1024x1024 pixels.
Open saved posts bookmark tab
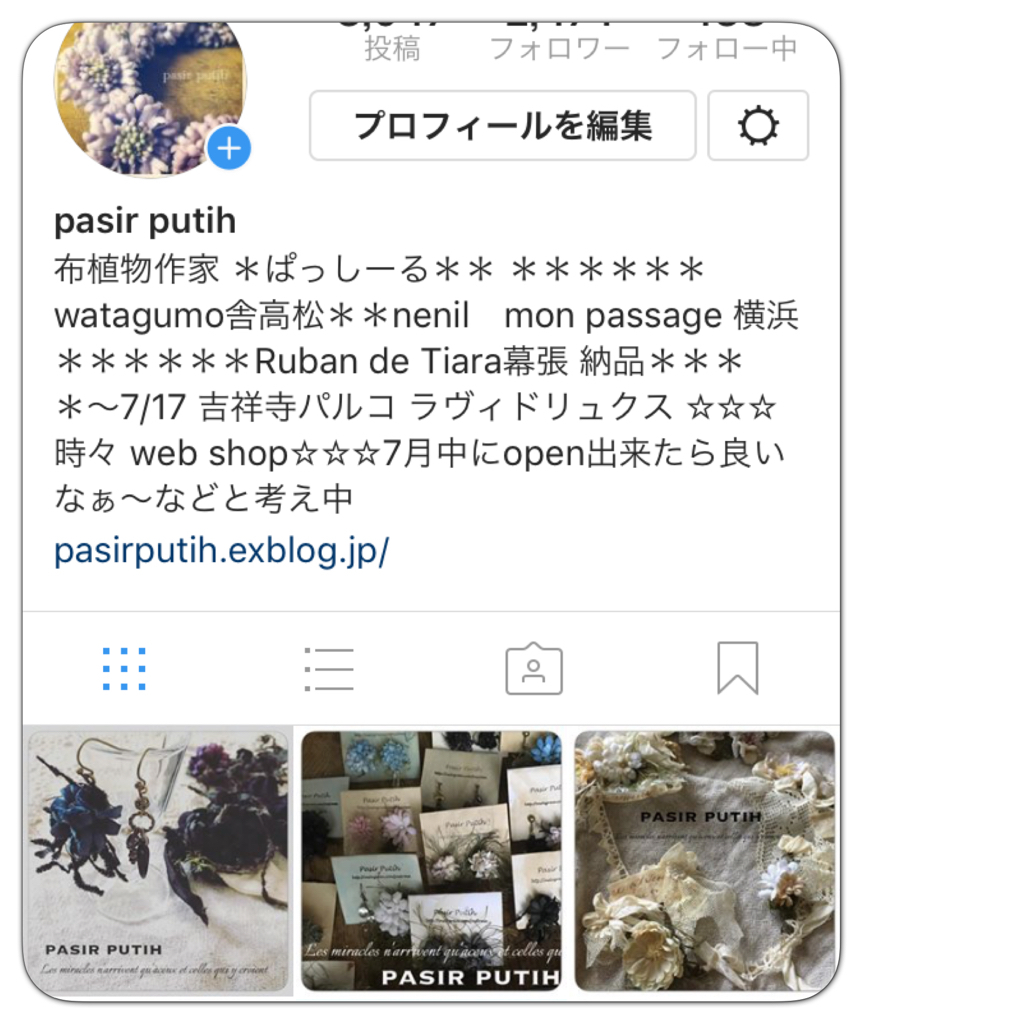coord(738,669)
